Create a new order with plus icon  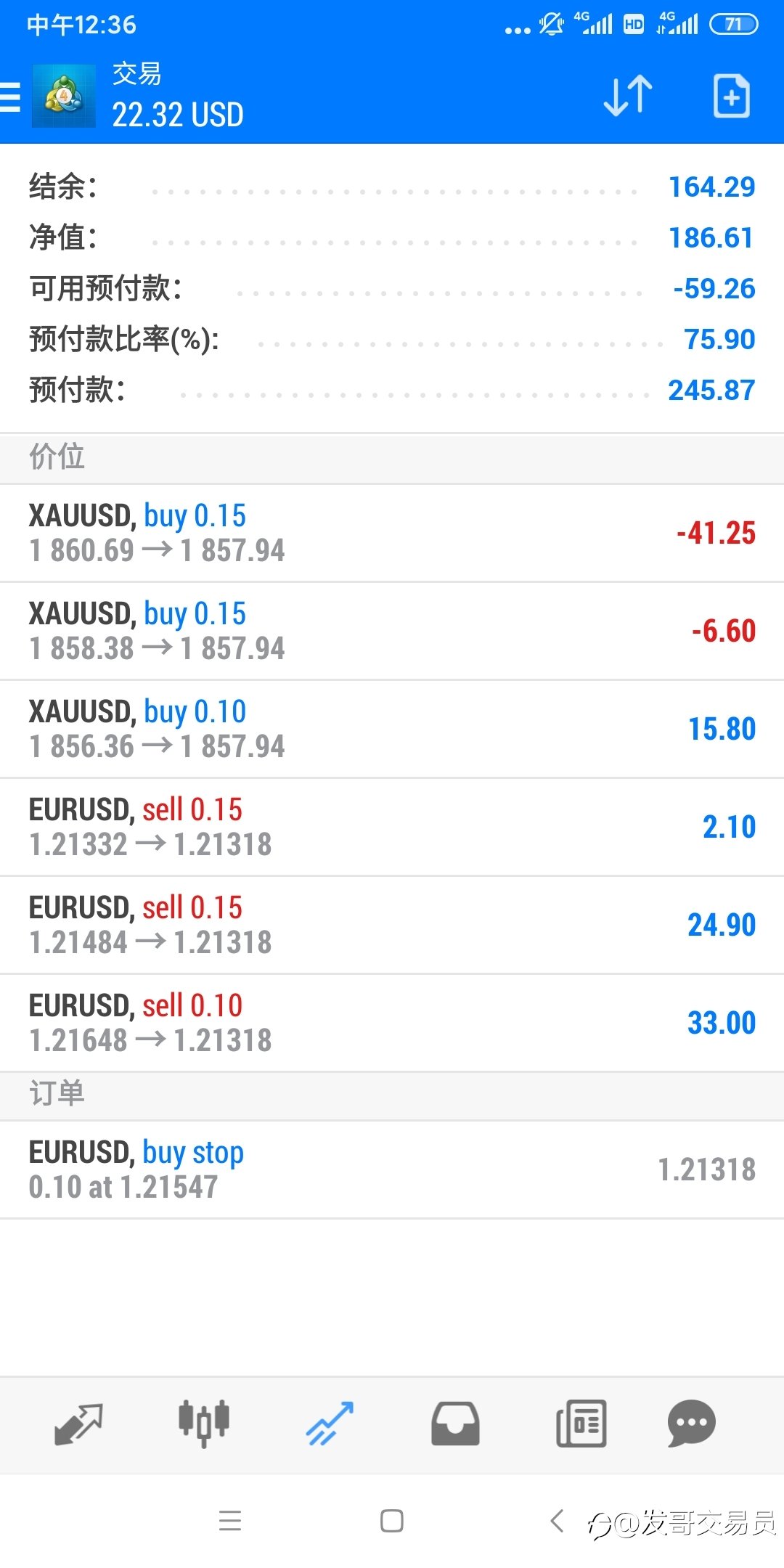click(731, 96)
